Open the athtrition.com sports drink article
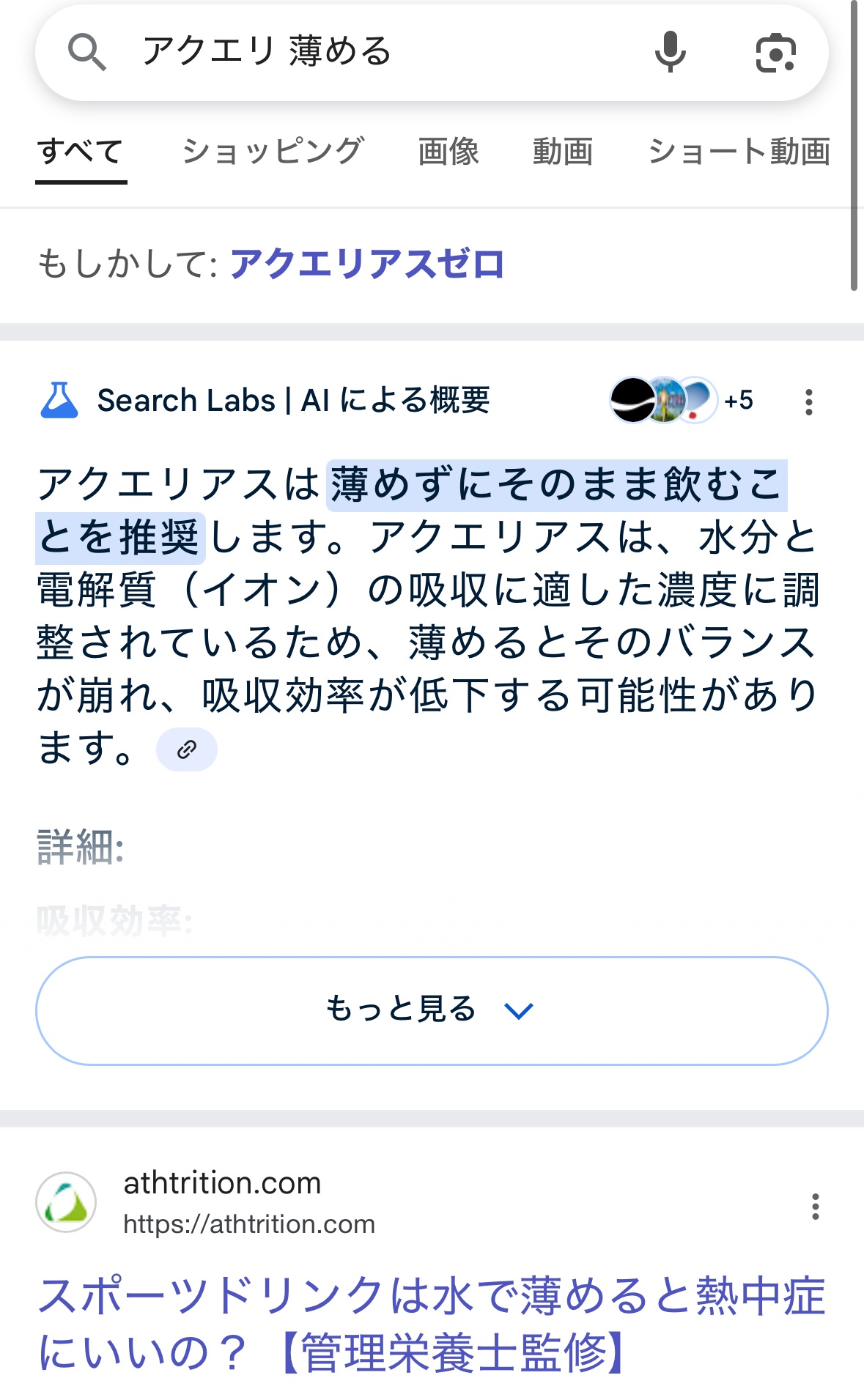The width and height of the screenshot is (864, 1400). (432, 1325)
